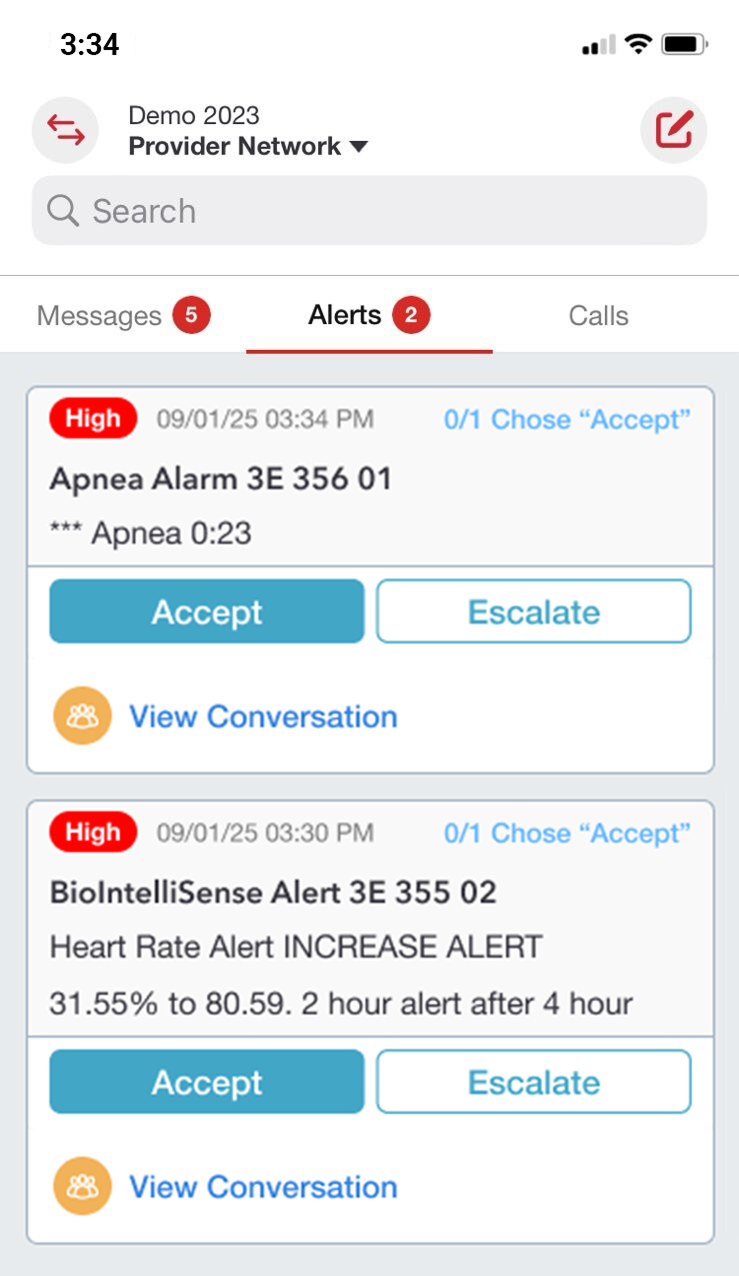Open the Calls tab
The image size is (739, 1276).
(598, 316)
